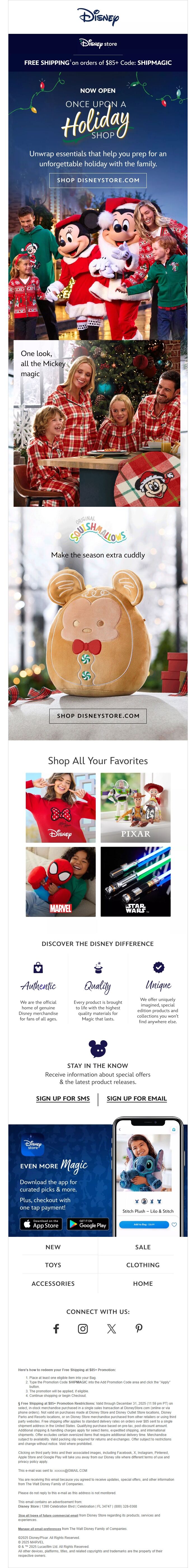This screenshot has height=1568, width=196.
Task: Tap Shop DisneyStore.com under the Squishmallows plush
Action: coord(98,716)
